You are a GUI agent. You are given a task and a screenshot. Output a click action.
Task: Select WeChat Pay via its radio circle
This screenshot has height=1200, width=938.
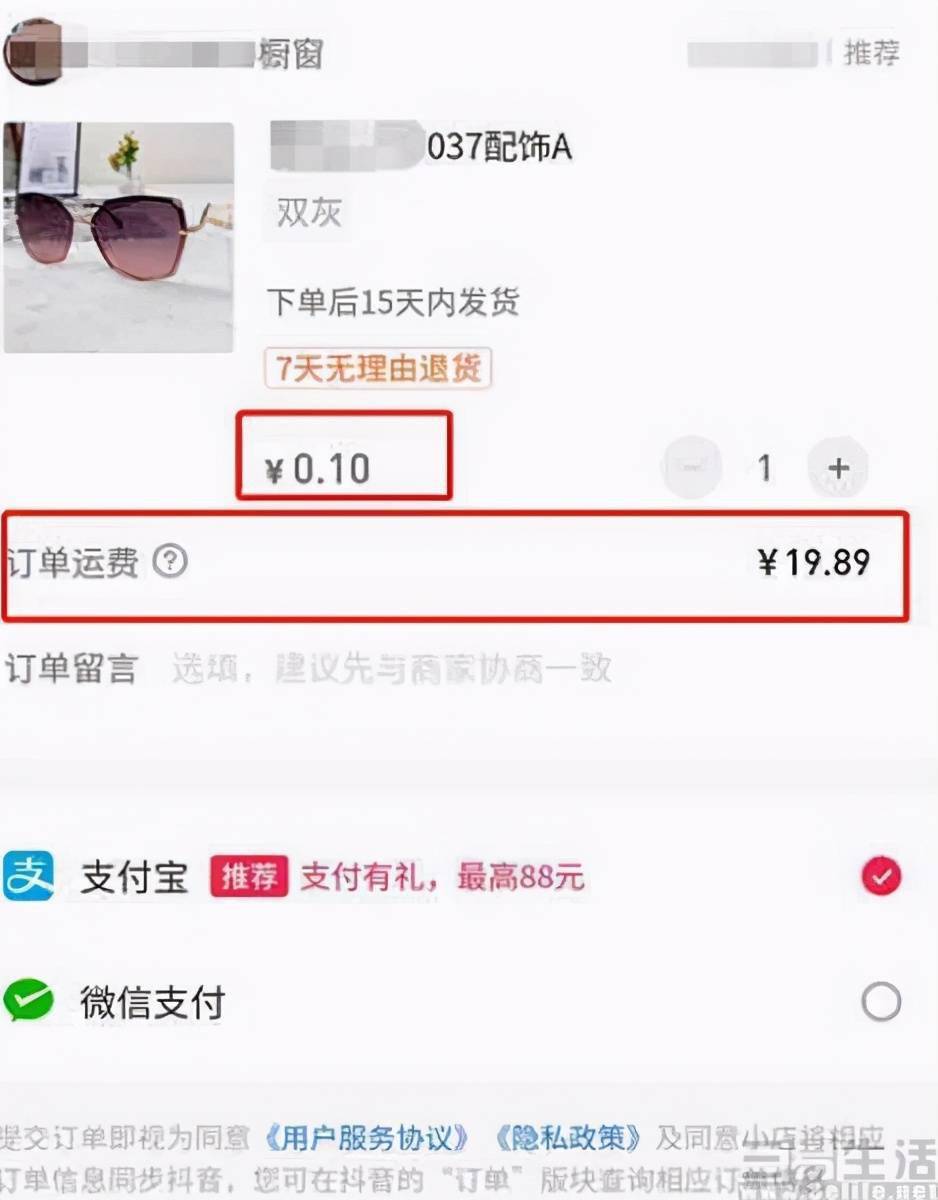(x=879, y=1001)
